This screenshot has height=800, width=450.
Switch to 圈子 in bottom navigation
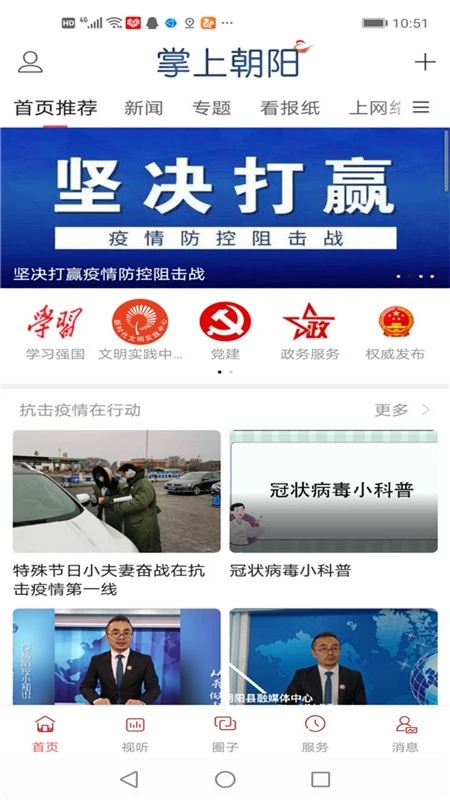pyautogui.click(x=225, y=734)
